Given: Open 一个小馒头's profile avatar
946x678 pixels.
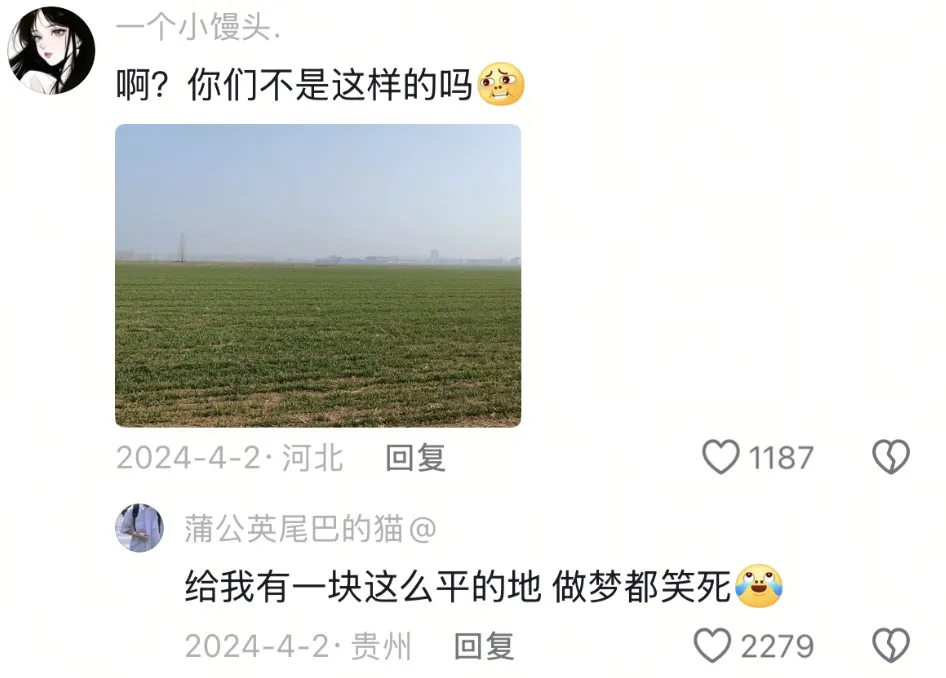Looking at the screenshot, I should tap(51, 50).
